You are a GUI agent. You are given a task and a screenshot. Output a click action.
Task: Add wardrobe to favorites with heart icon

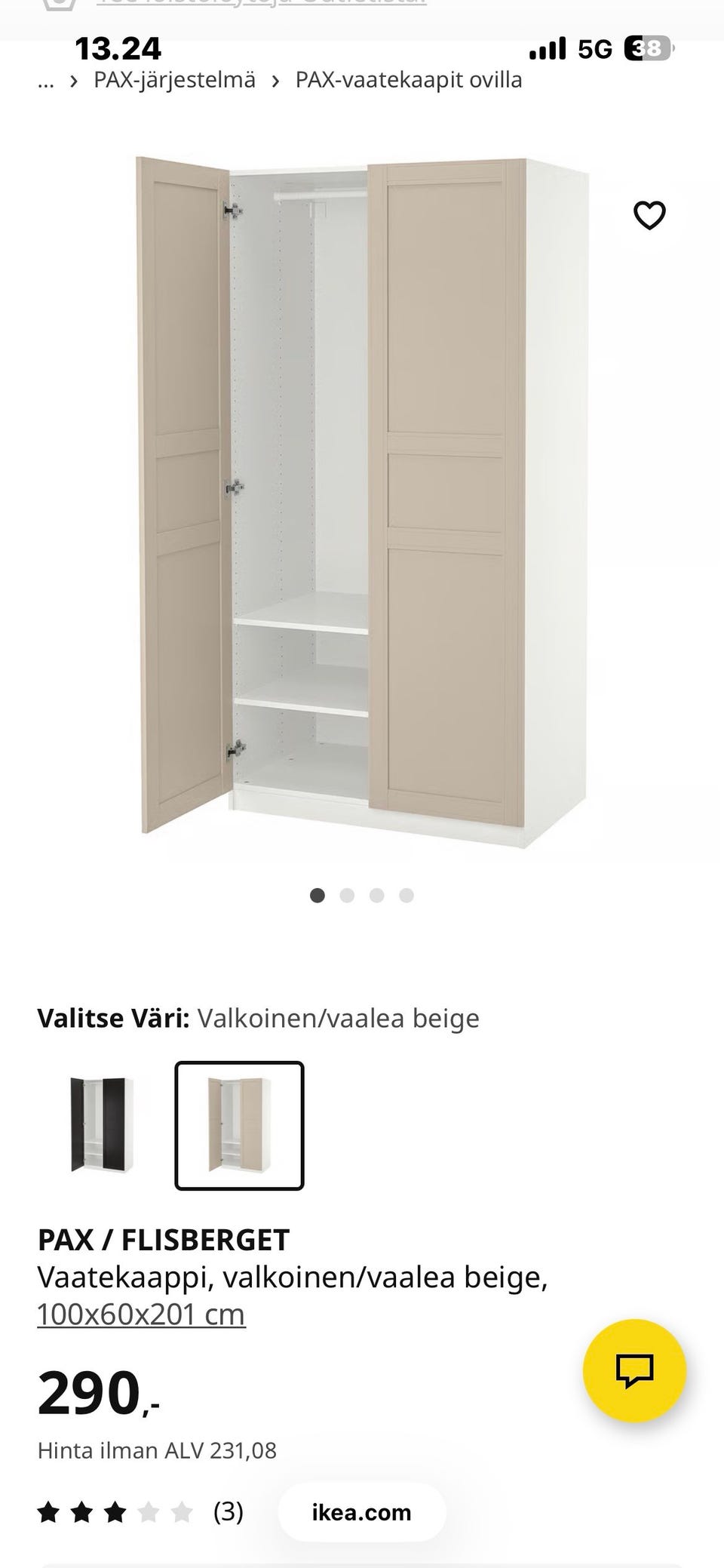coord(649,215)
